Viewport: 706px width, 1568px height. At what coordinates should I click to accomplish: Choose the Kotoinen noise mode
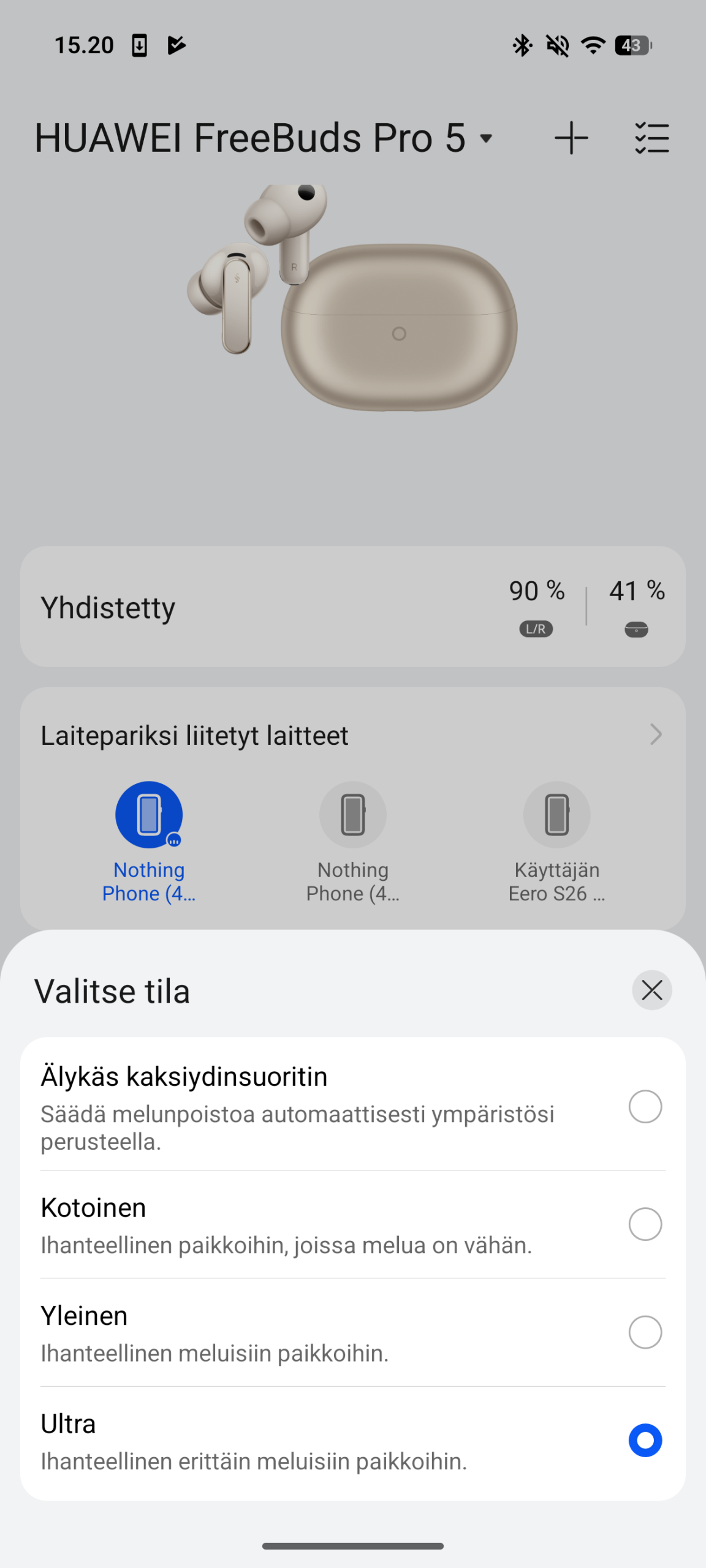pos(645,1224)
